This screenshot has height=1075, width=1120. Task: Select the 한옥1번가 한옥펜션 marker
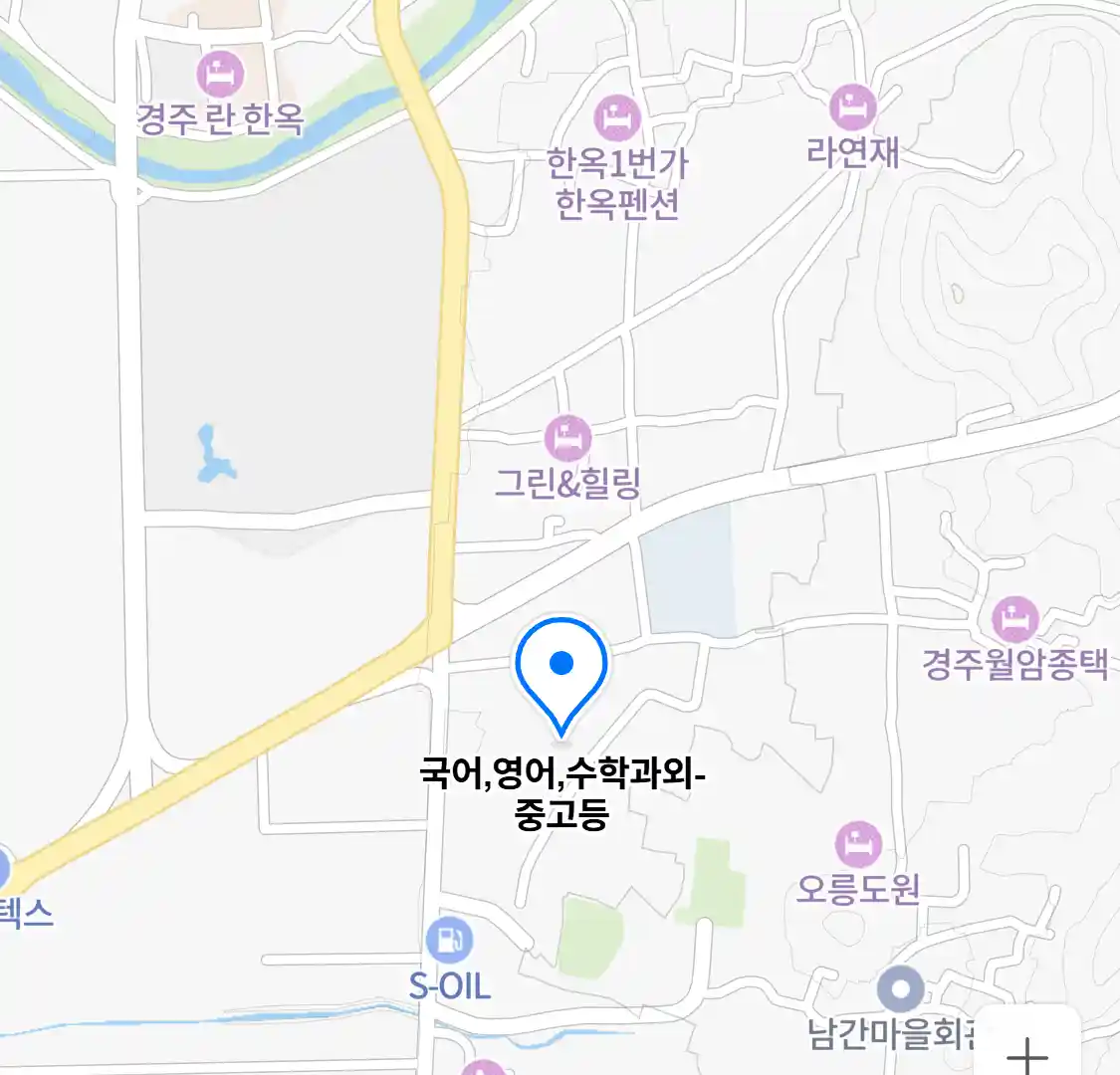(617, 119)
